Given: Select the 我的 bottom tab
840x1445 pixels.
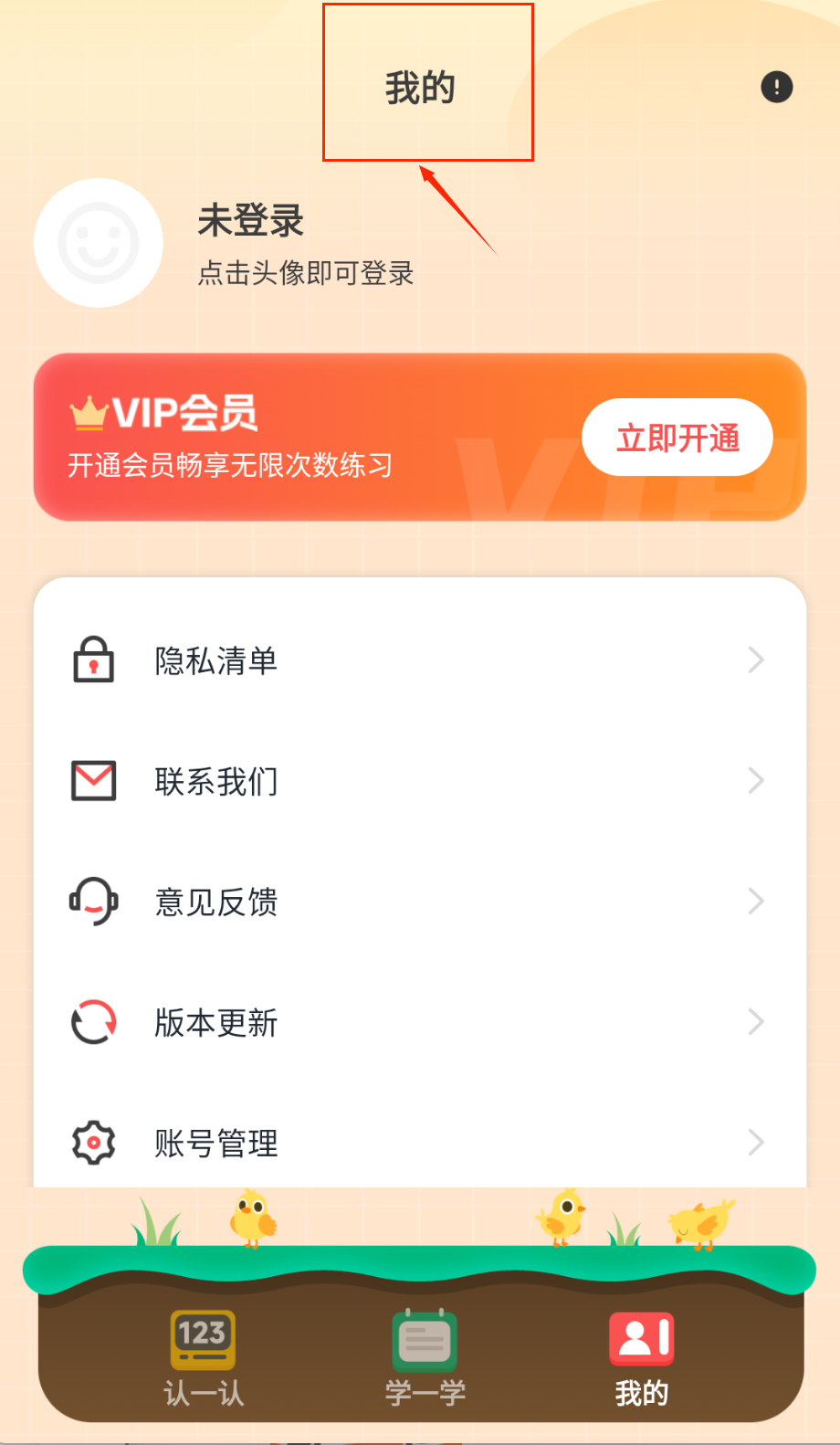Looking at the screenshot, I should 641,1358.
